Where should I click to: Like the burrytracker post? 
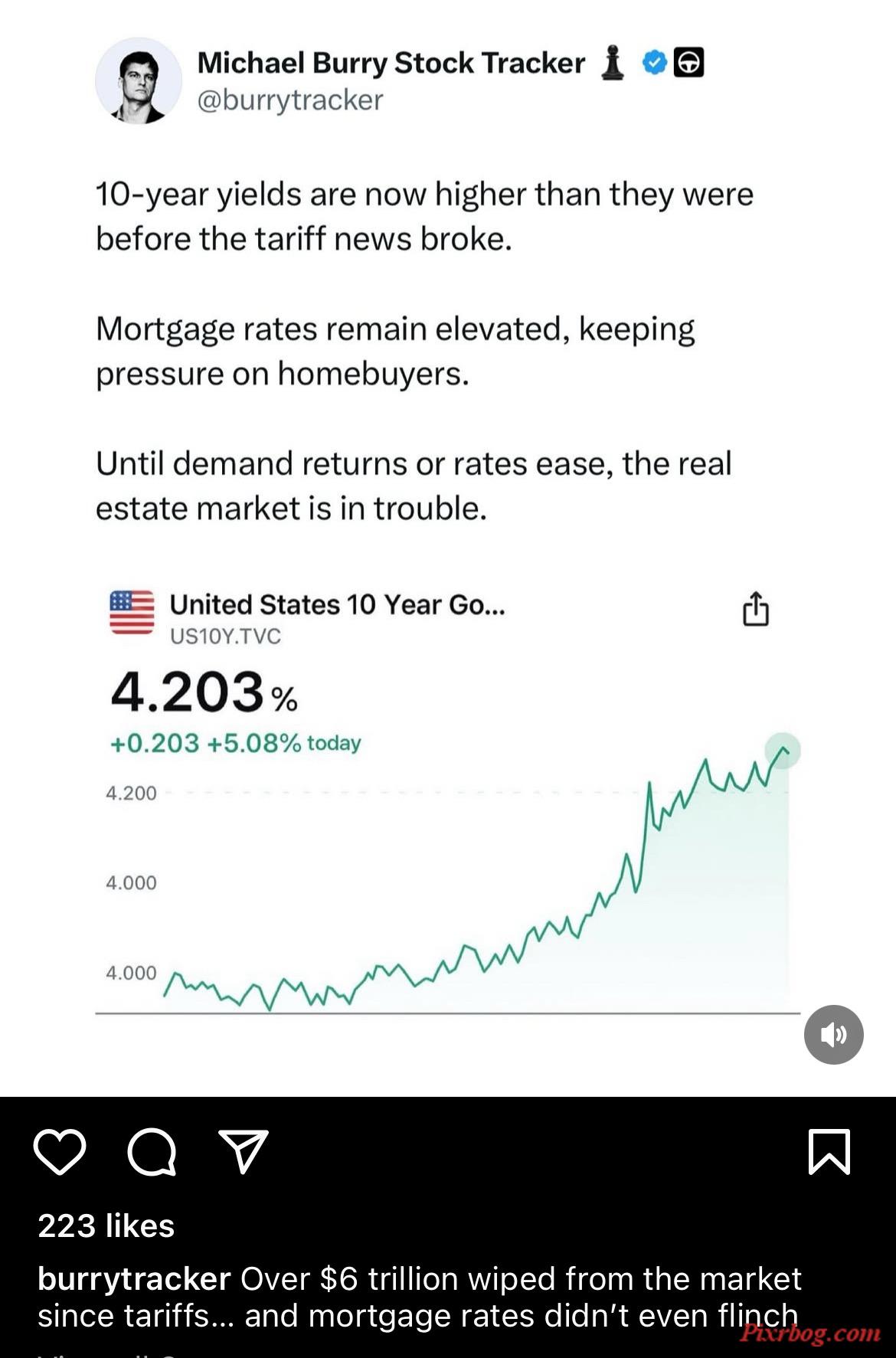tap(60, 1151)
